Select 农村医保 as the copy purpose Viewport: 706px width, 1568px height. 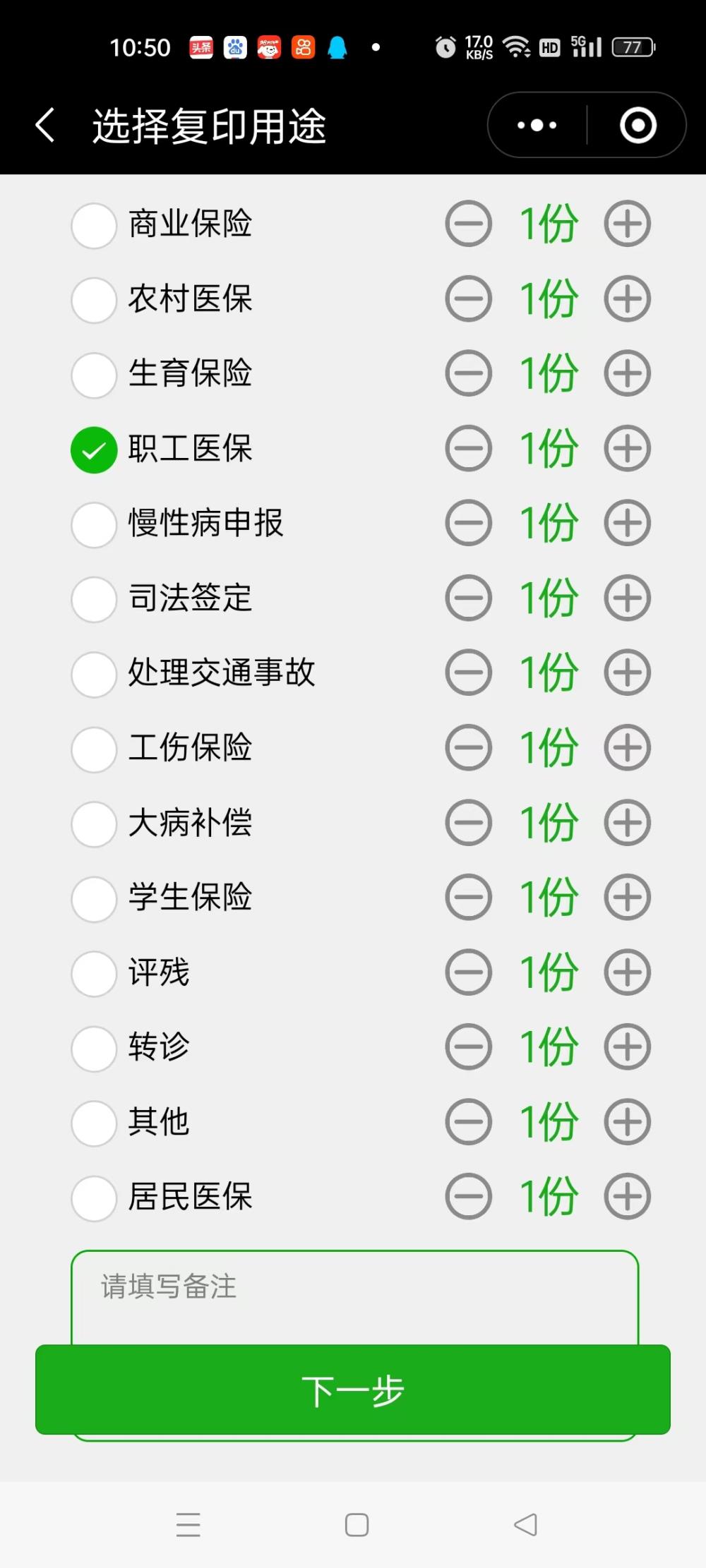coord(94,300)
